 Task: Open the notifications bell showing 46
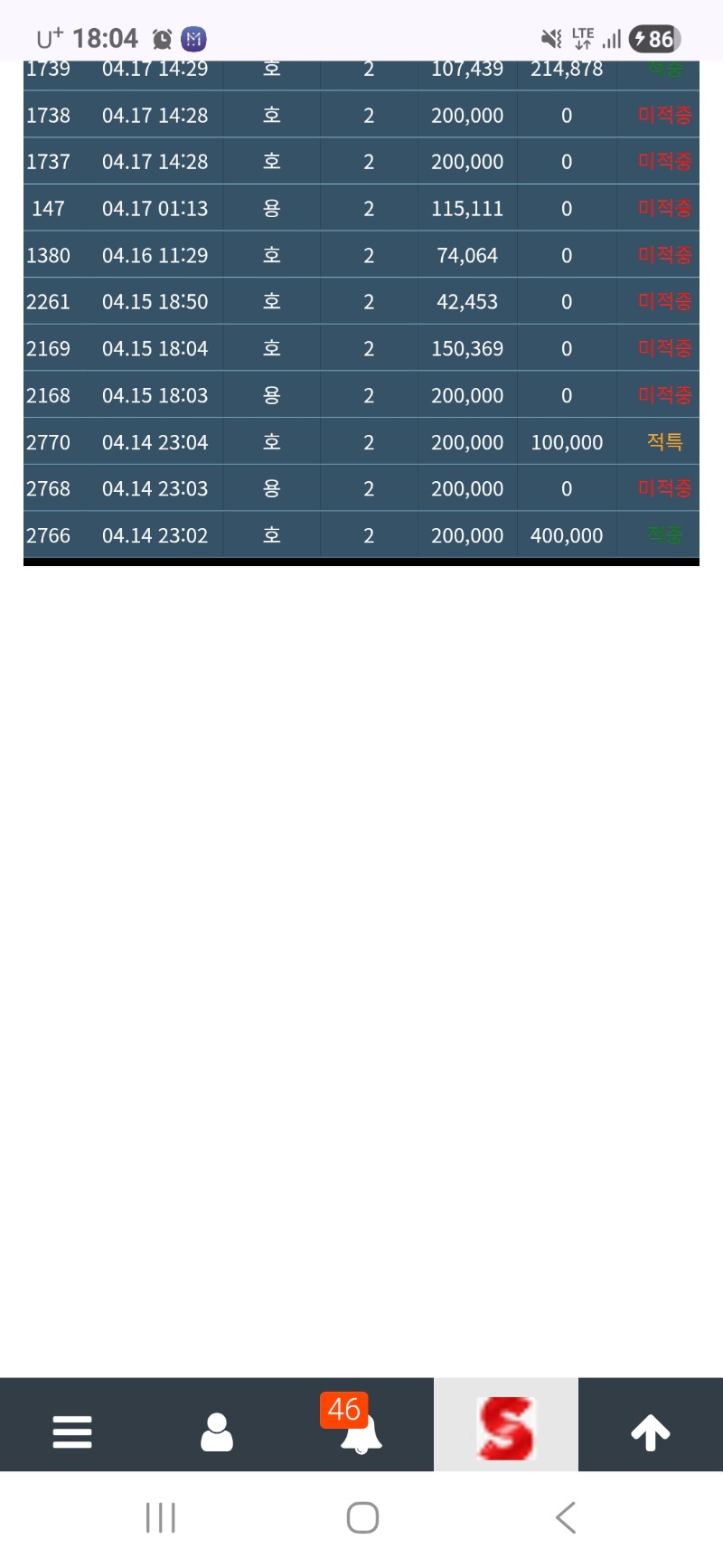361,1431
